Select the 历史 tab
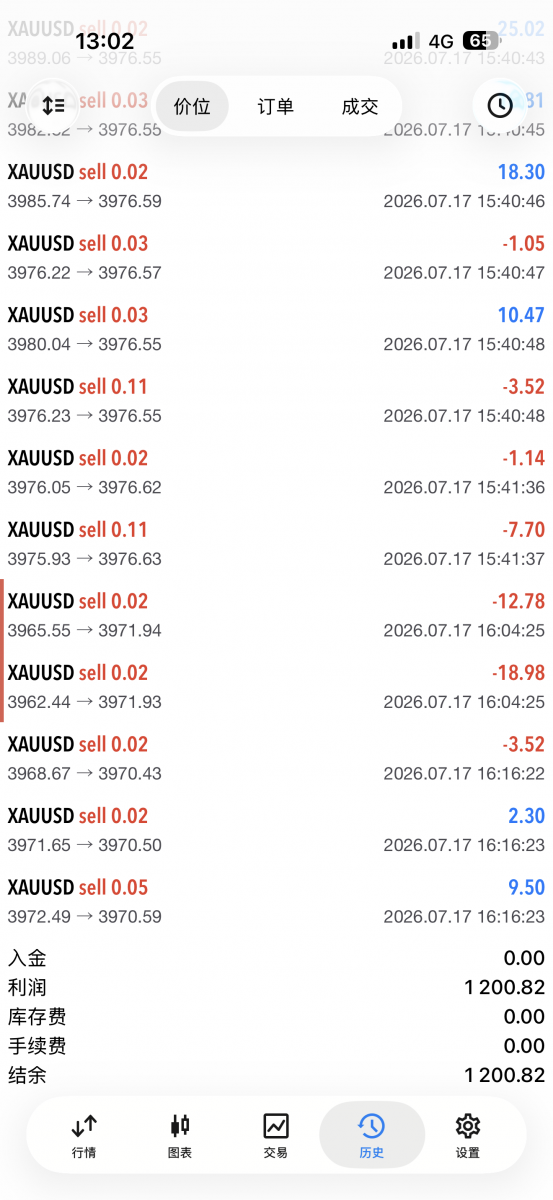 [x=372, y=1136]
